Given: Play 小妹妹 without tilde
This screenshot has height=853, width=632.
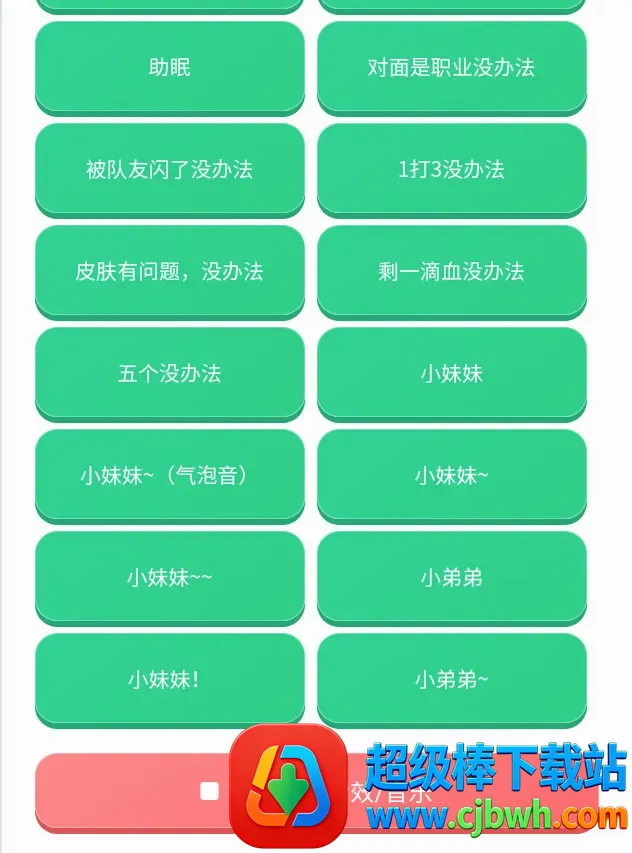Looking at the screenshot, I should point(451,374).
